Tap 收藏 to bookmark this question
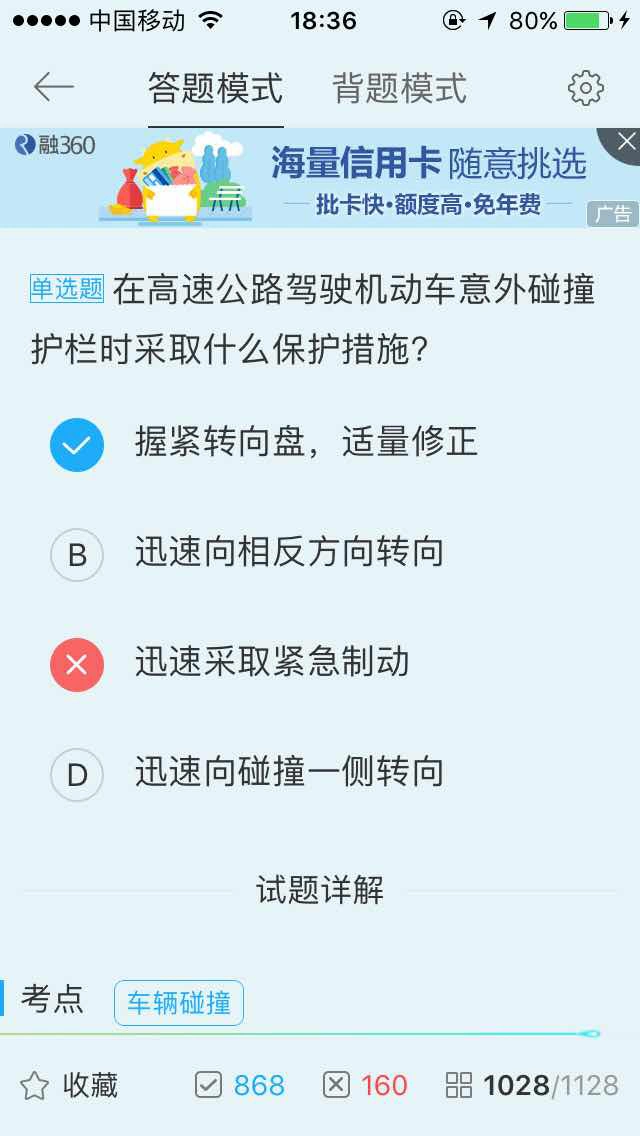This screenshot has height=1136, width=640. (x=69, y=1085)
